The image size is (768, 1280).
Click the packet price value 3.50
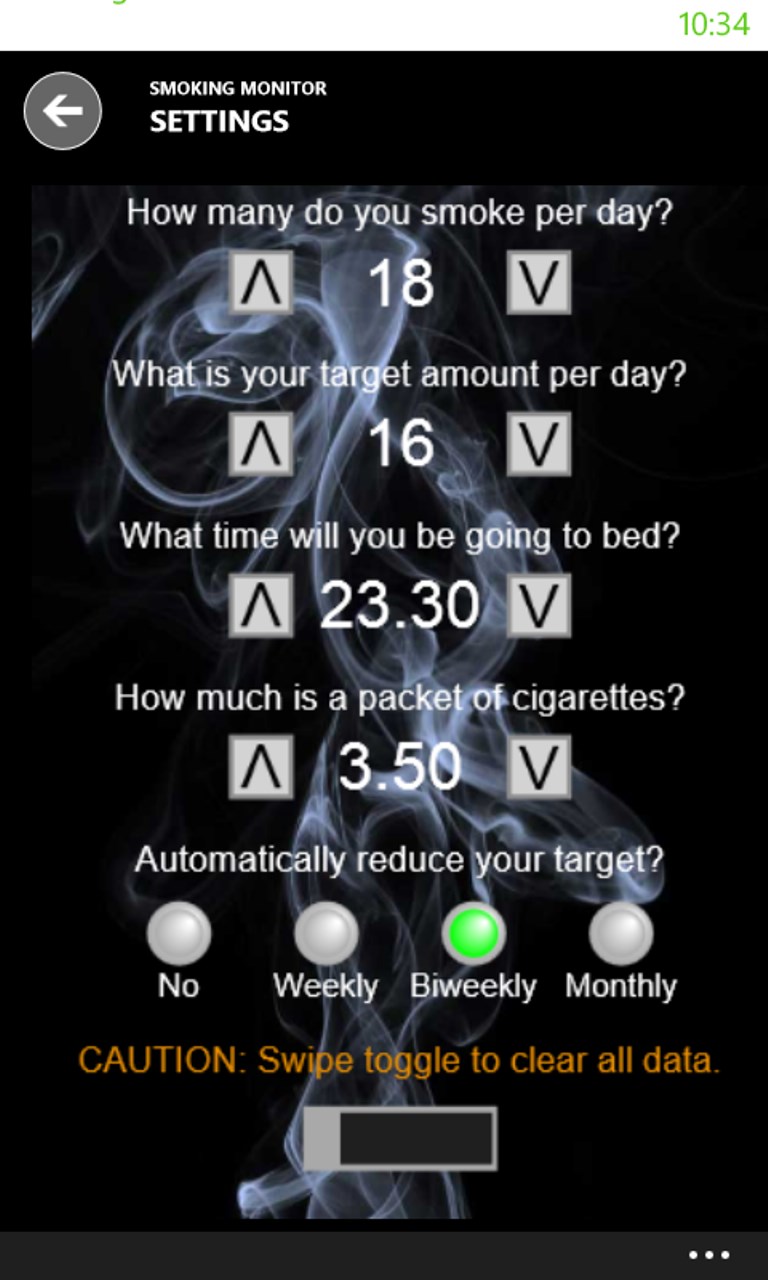(398, 766)
